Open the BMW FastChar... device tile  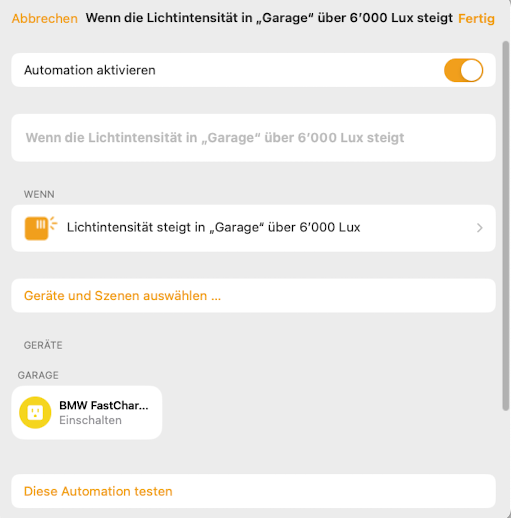[87, 413]
